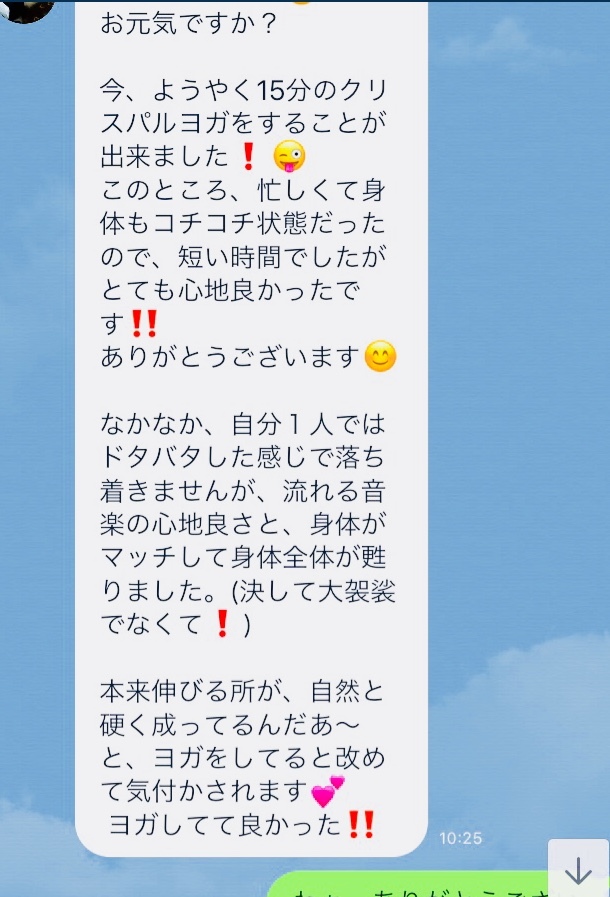This screenshot has width=610, height=897.
Task: Jump to latest message with down arrow
Action: (578, 870)
